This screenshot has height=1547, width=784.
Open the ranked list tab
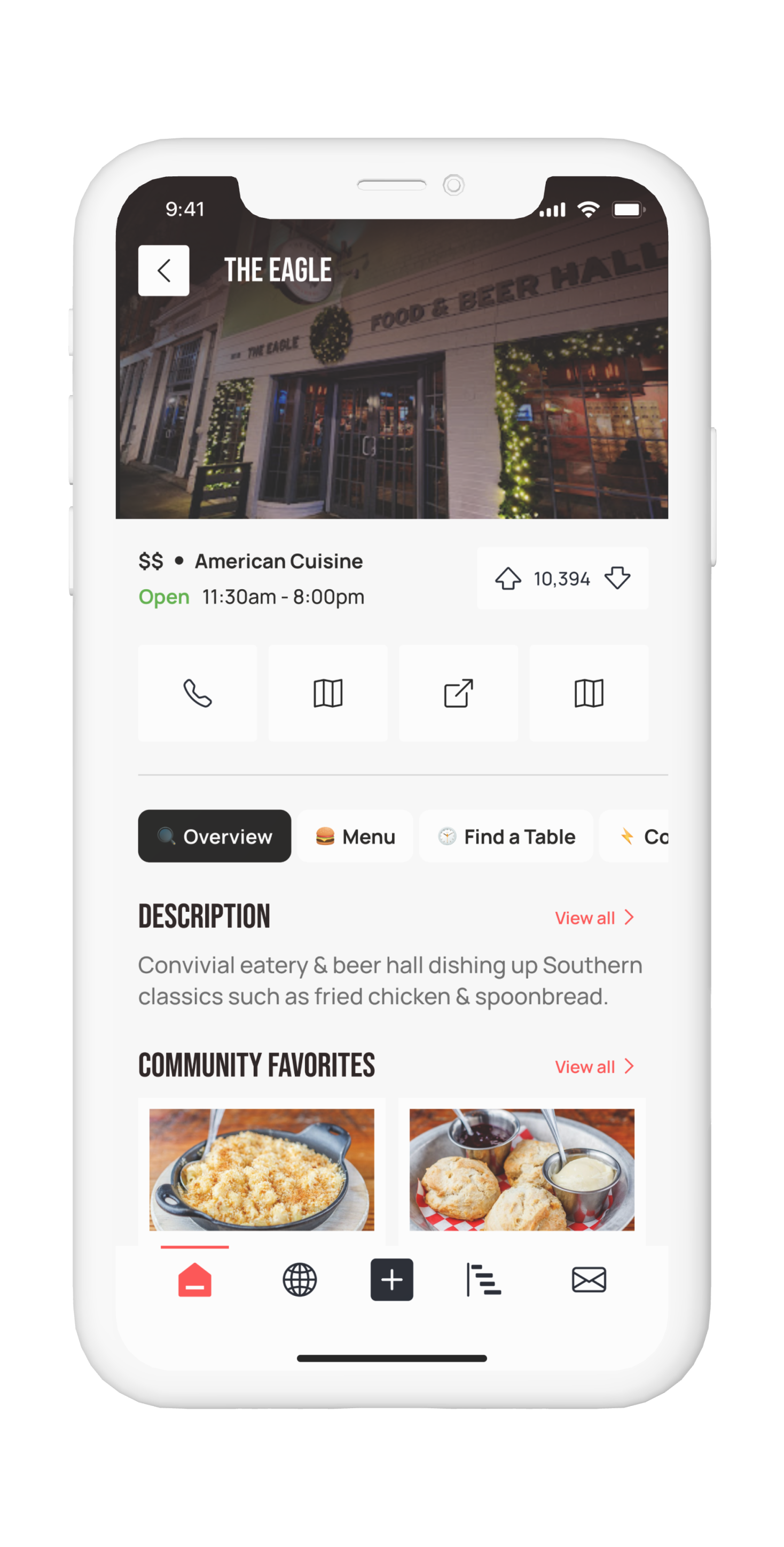click(x=484, y=1280)
